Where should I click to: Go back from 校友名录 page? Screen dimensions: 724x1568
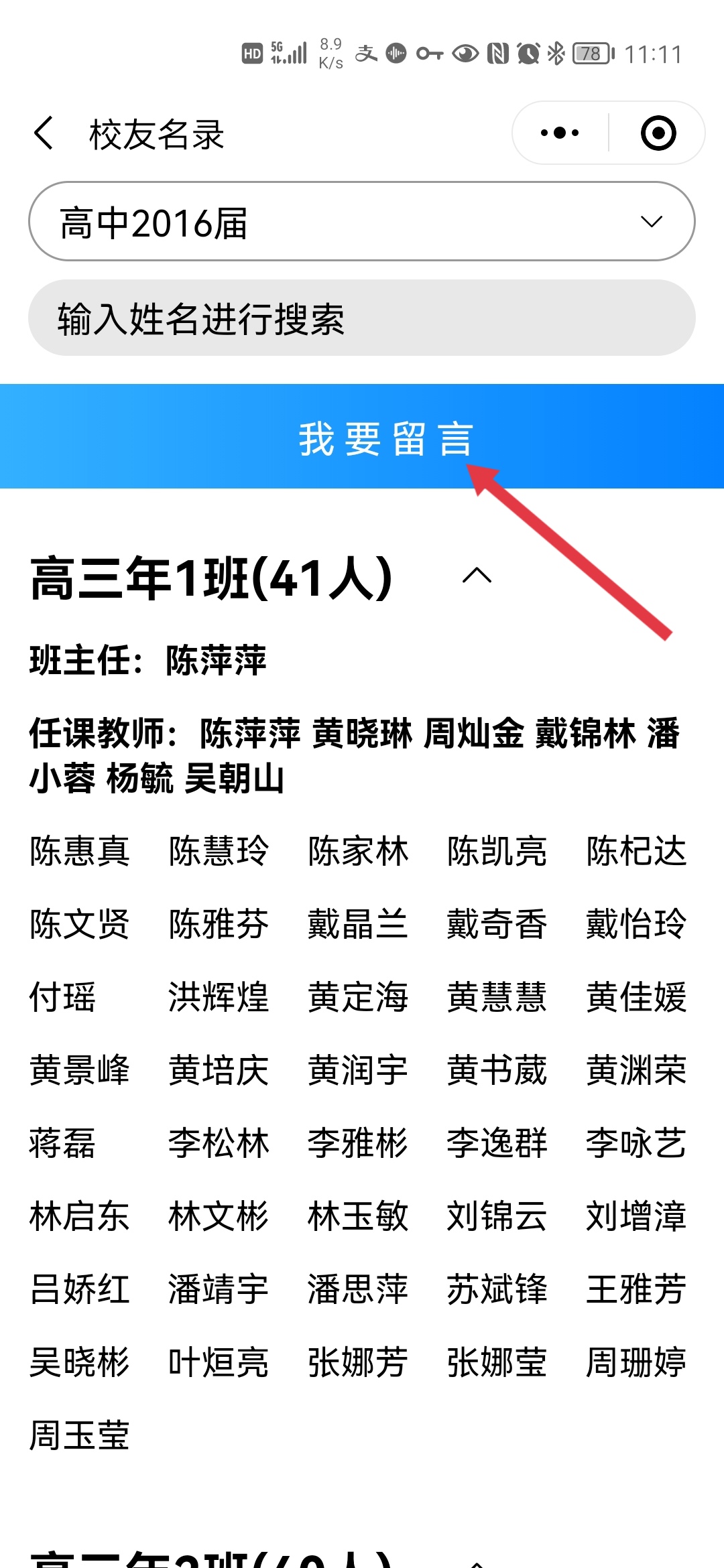[44, 133]
